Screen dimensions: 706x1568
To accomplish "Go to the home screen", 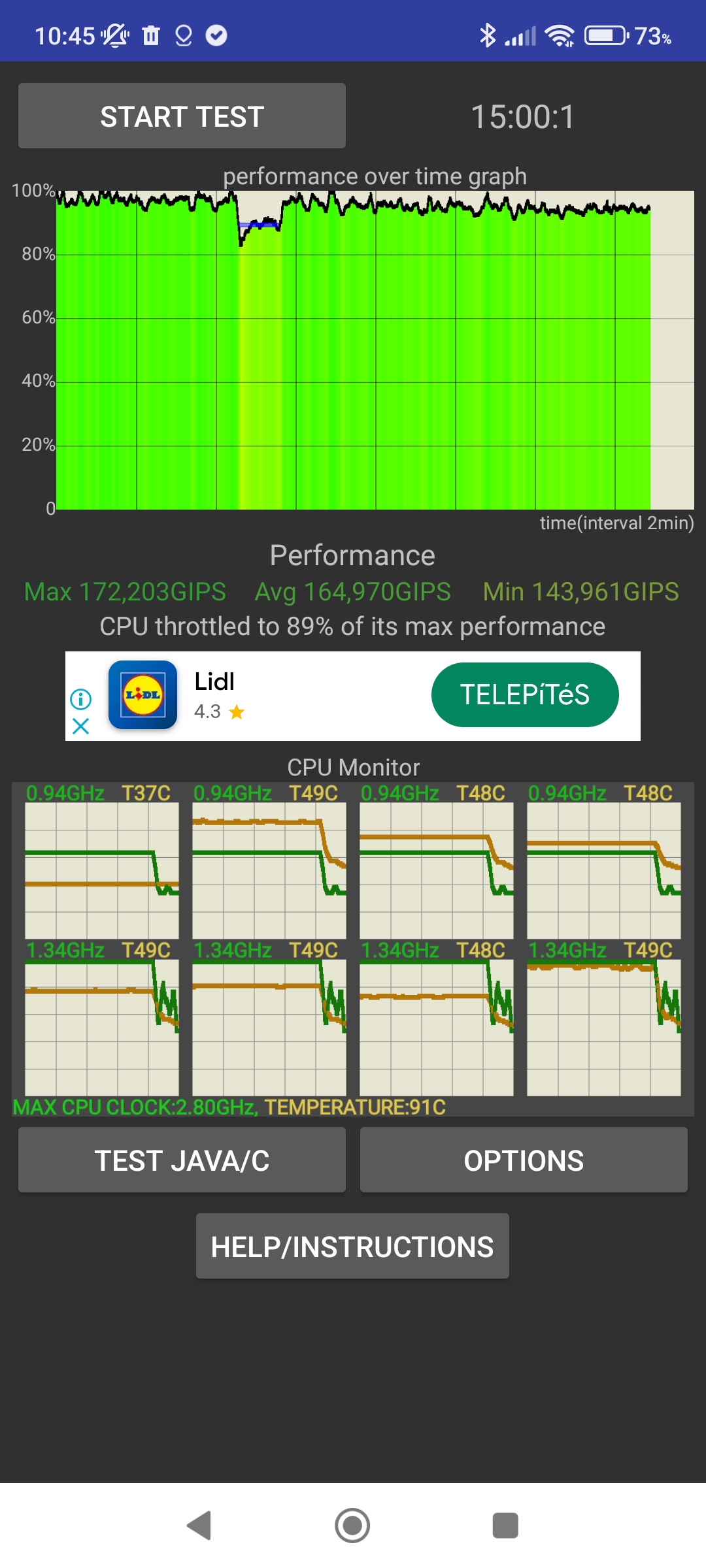I will coord(352,1526).
